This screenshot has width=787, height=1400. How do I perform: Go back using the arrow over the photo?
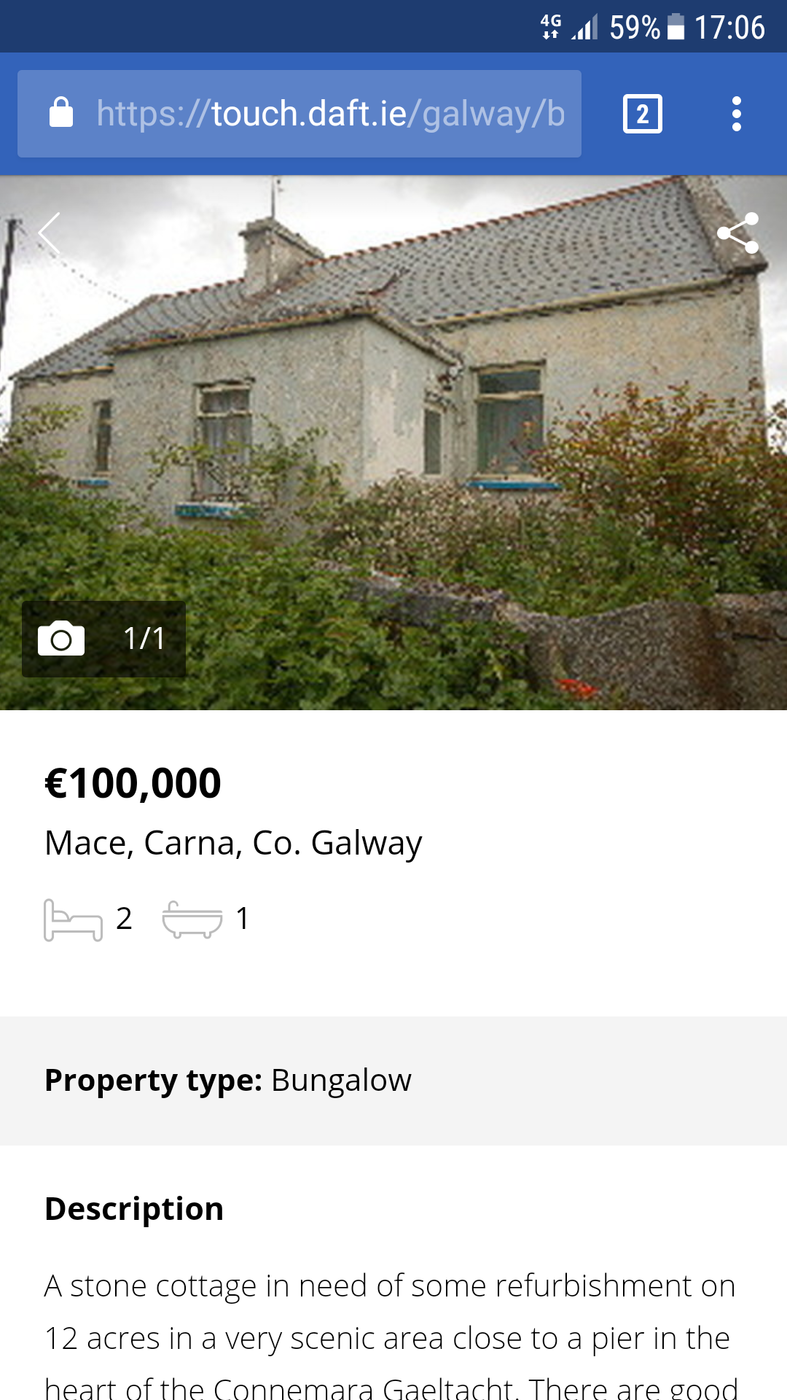click(x=48, y=233)
